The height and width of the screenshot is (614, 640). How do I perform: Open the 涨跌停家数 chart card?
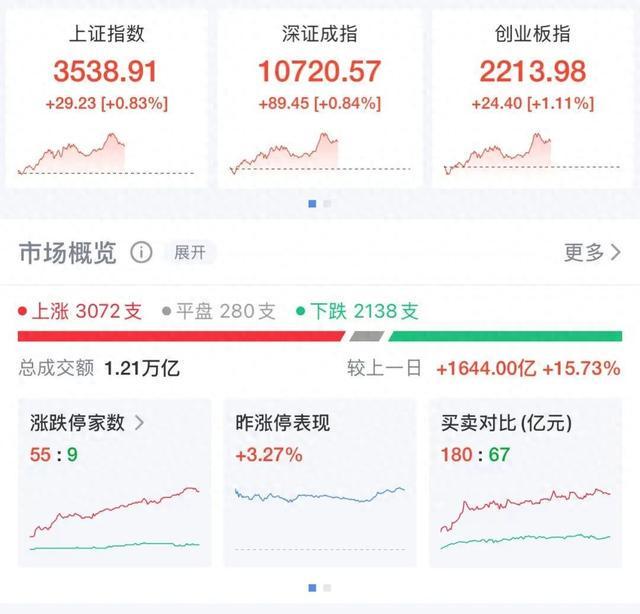tap(115, 482)
